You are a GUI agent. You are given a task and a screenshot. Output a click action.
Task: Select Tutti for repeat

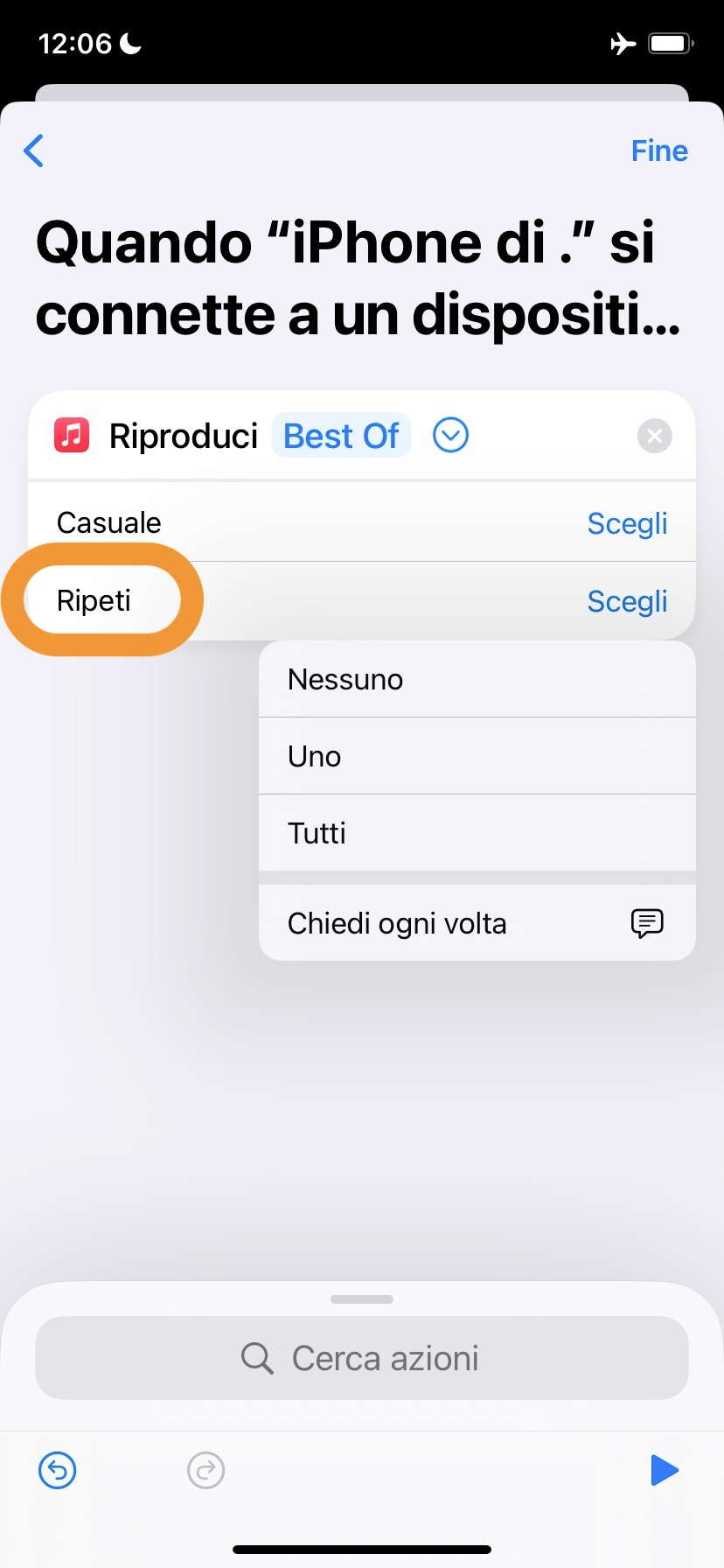477,833
